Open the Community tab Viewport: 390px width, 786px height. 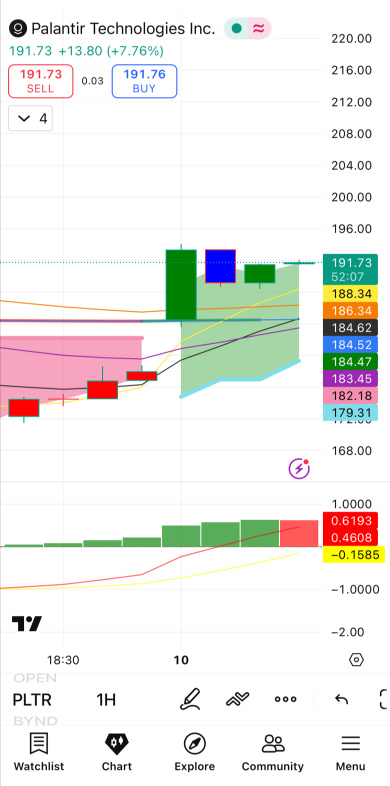coord(273,752)
